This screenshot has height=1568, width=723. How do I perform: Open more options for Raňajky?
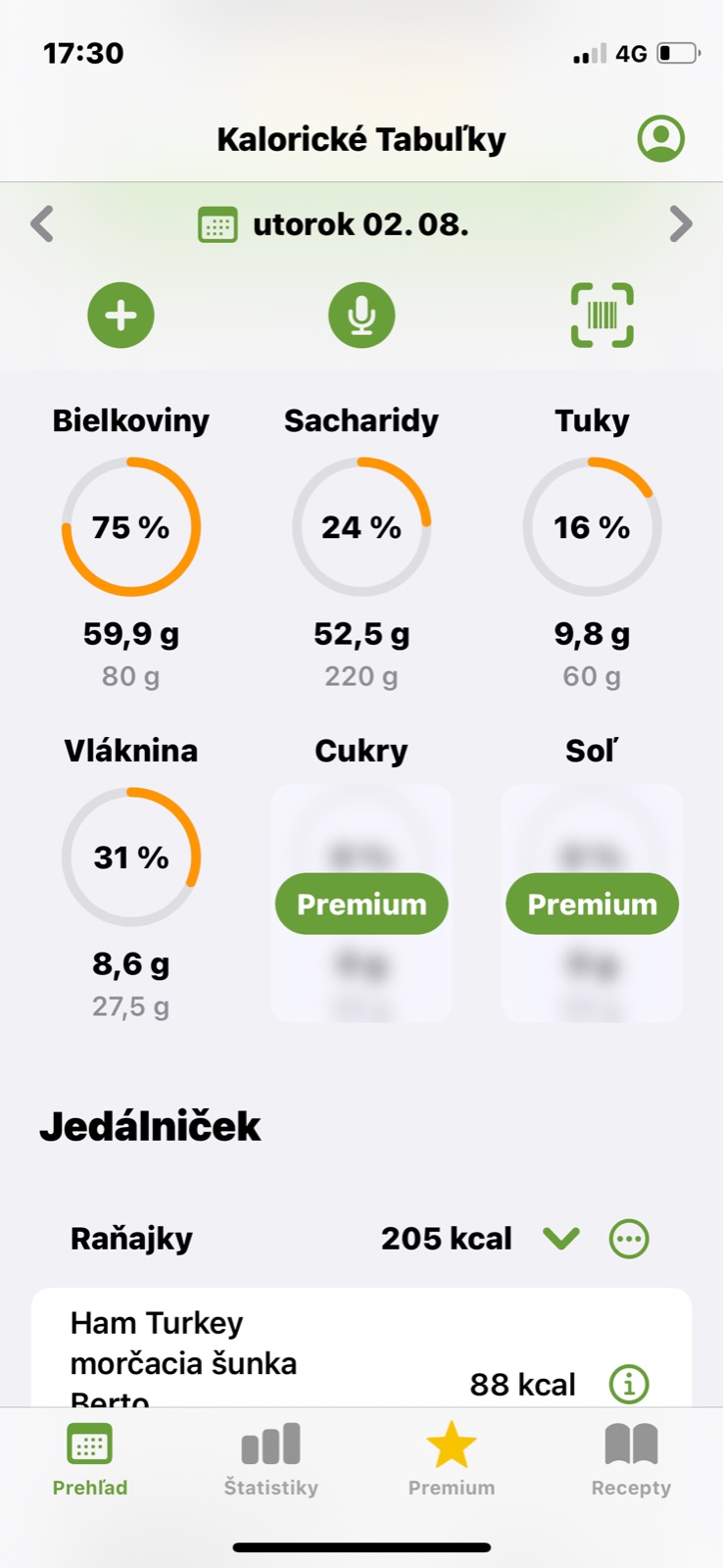[x=629, y=1239]
